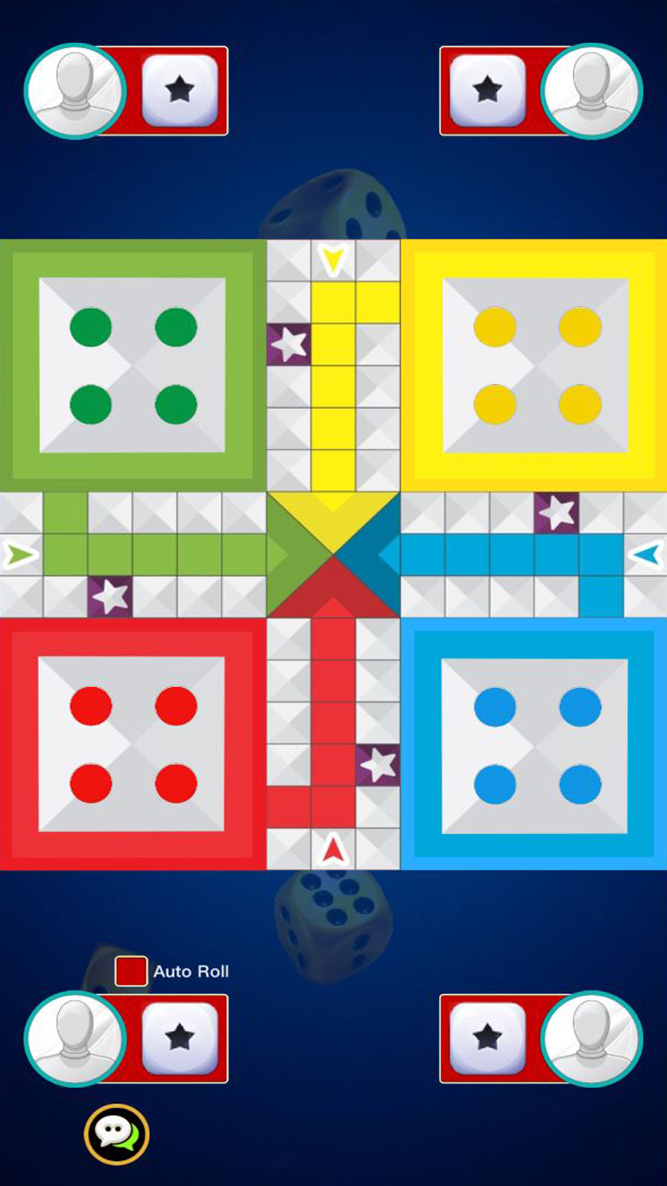Toggle the Auto Roll checkbox
The image size is (667, 1186).
click(131, 971)
